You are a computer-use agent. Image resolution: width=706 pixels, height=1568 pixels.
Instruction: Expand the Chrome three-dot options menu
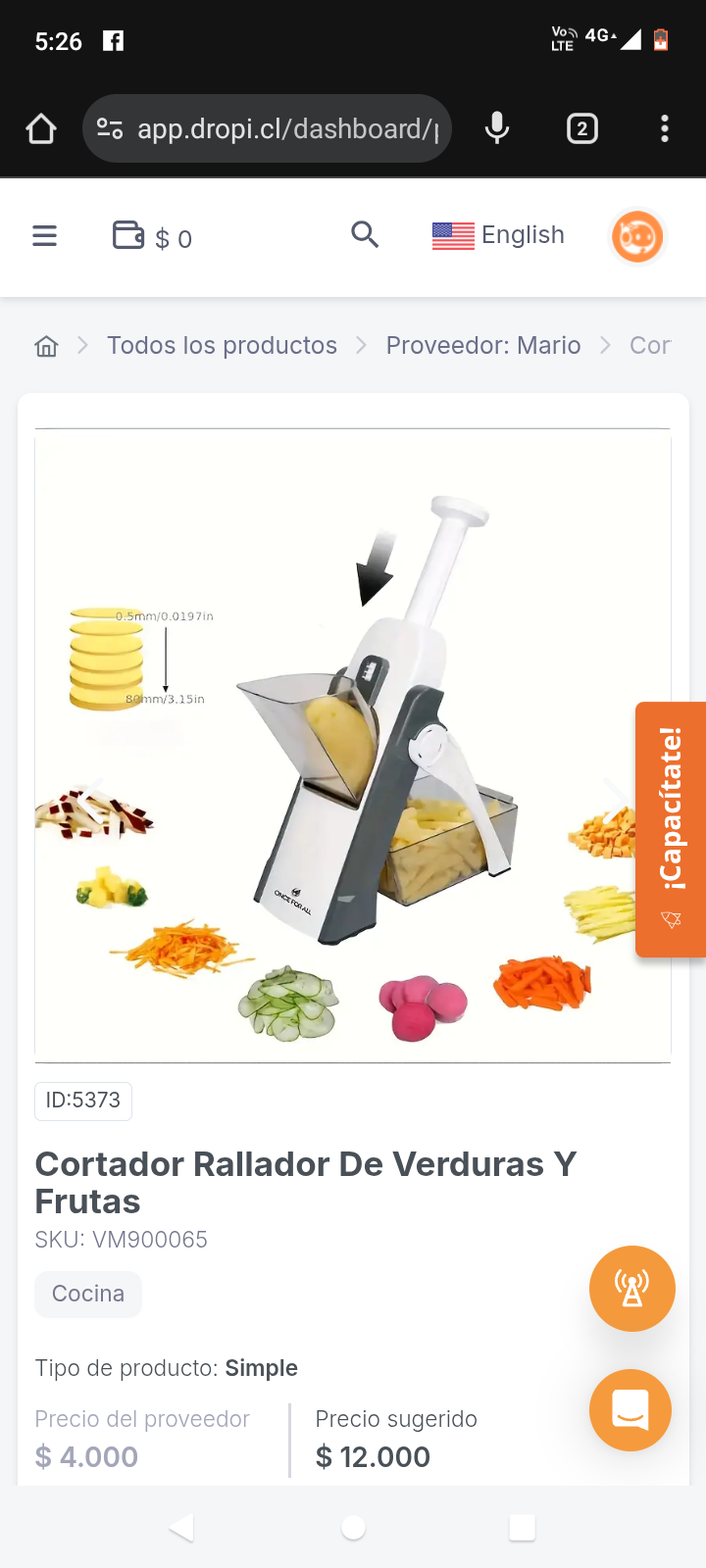pos(665,127)
